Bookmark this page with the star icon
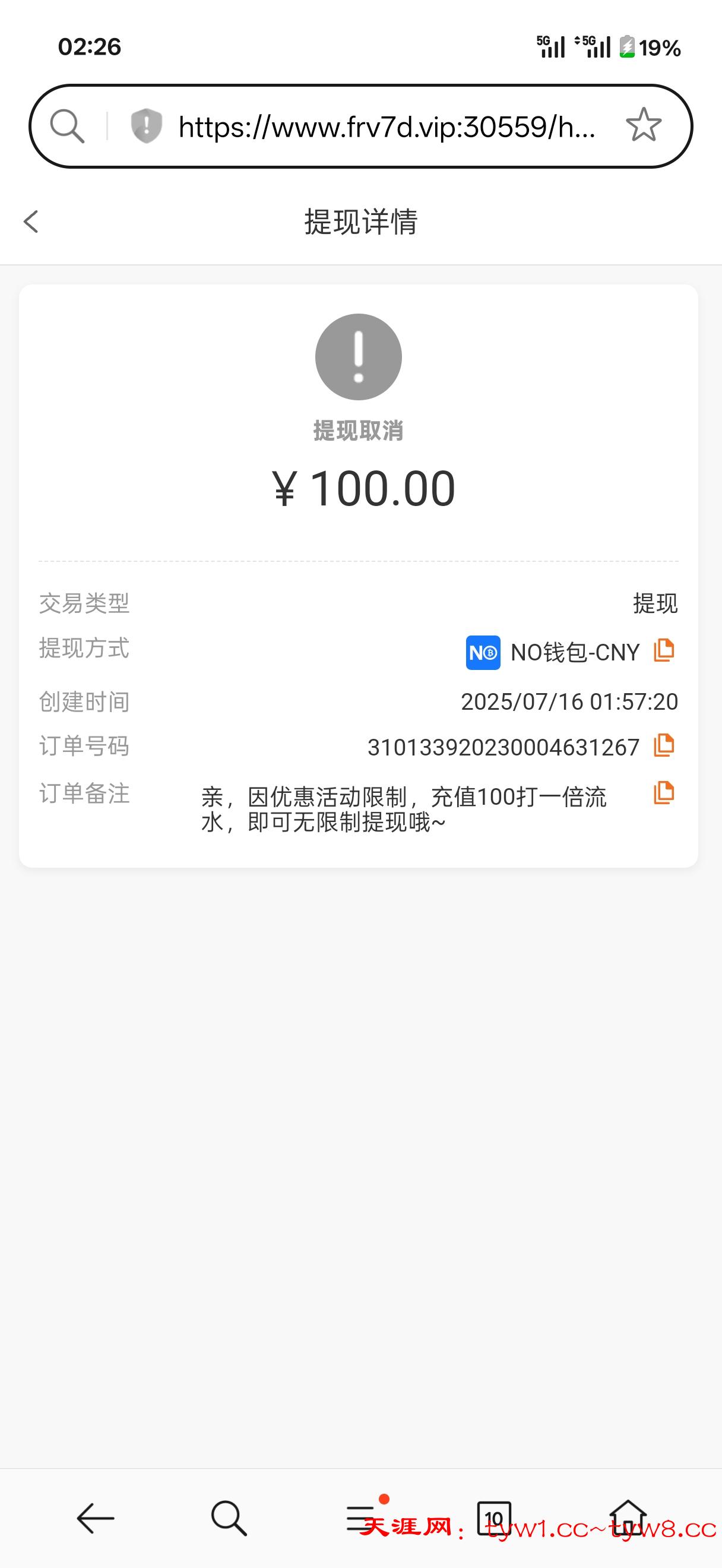This screenshot has height=1568, width=722. 643,125
